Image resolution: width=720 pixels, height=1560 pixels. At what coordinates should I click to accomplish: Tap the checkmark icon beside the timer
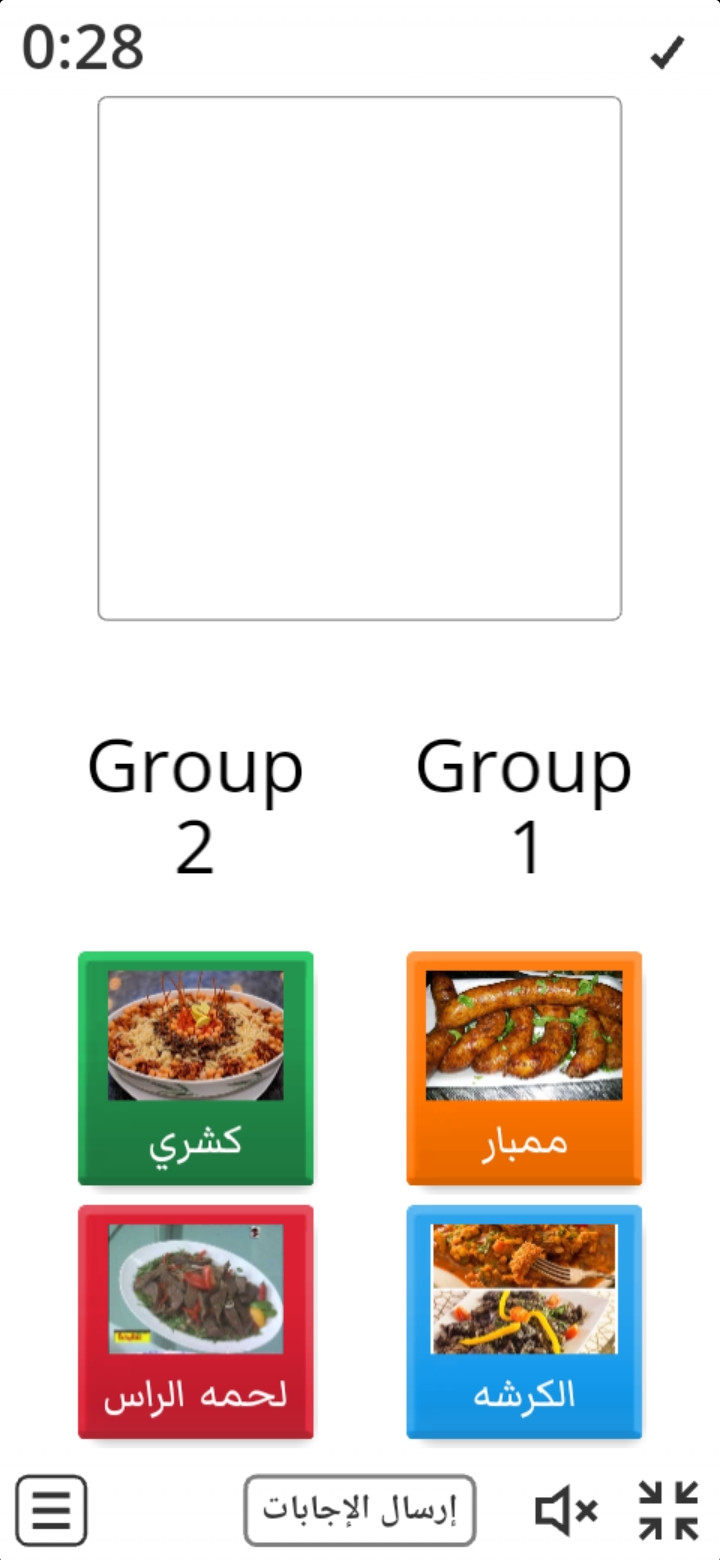click(667, 53)
